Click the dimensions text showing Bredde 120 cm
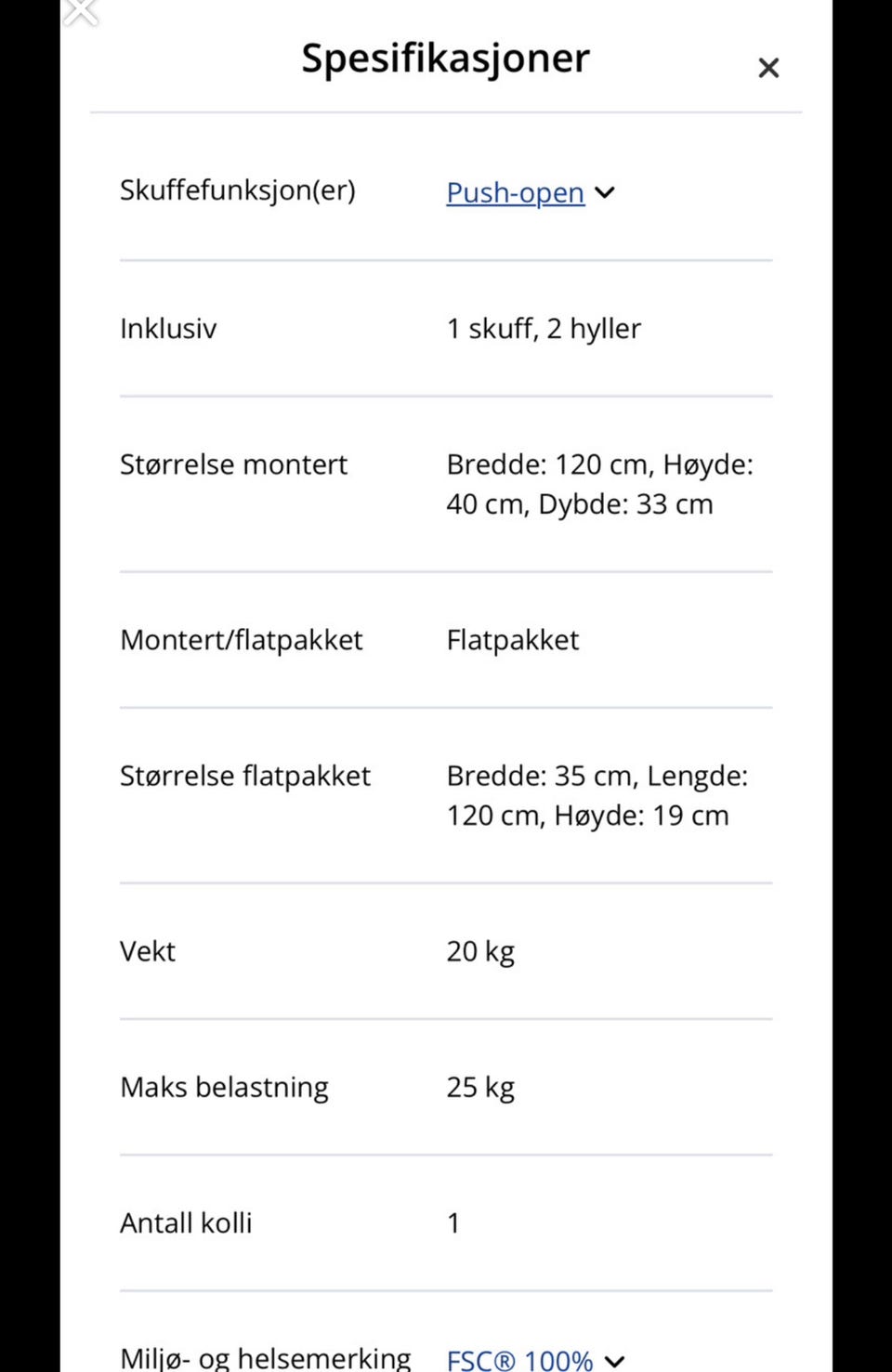The height and width of the screenshot is (1372, 892). point(599,483)
